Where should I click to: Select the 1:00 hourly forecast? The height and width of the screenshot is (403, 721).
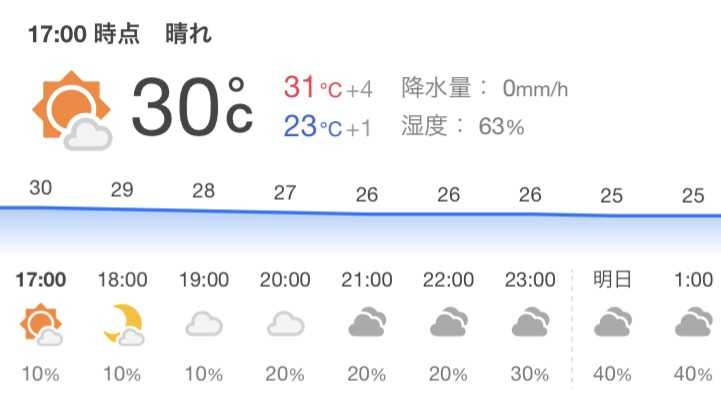coord(693,324)
